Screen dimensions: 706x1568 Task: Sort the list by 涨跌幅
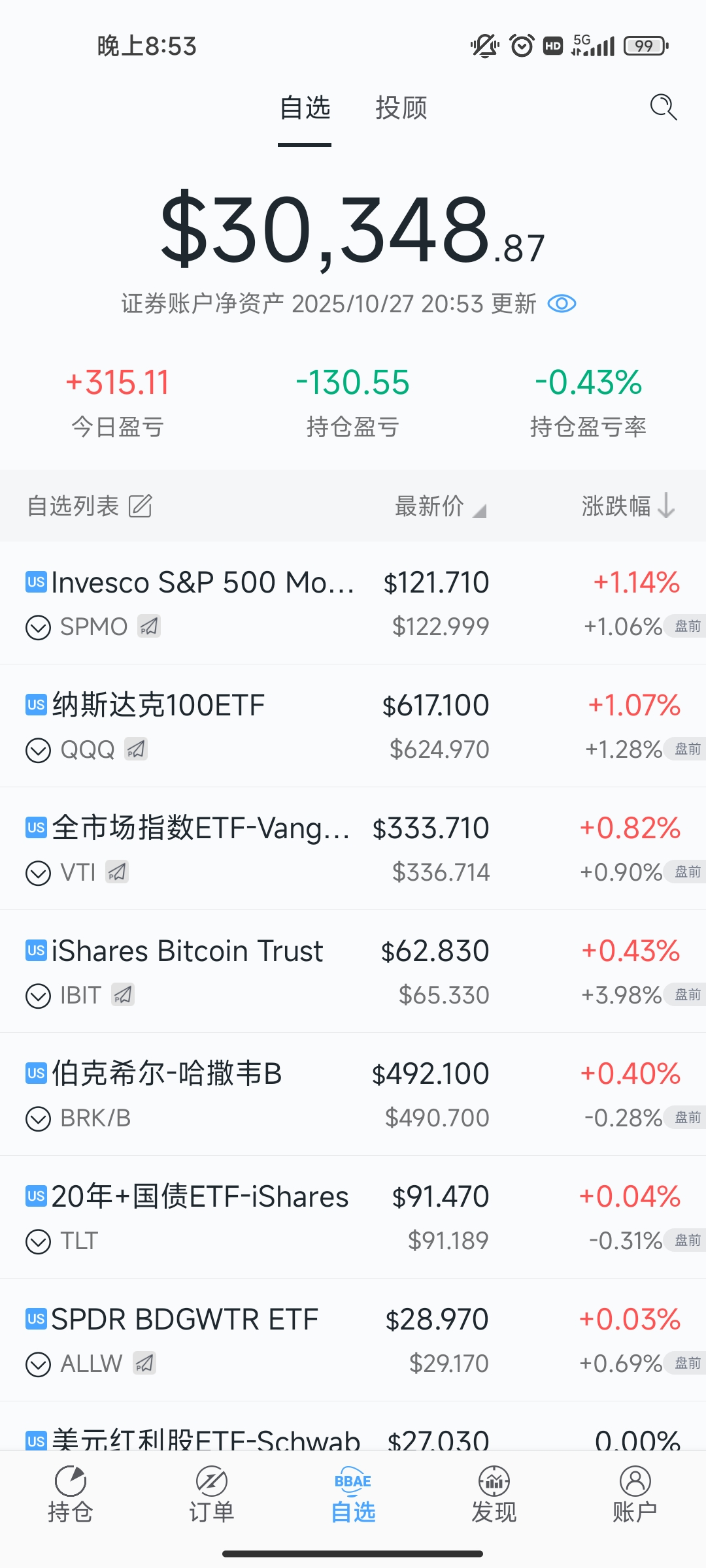pyautogui.click(x=628, y=506)
